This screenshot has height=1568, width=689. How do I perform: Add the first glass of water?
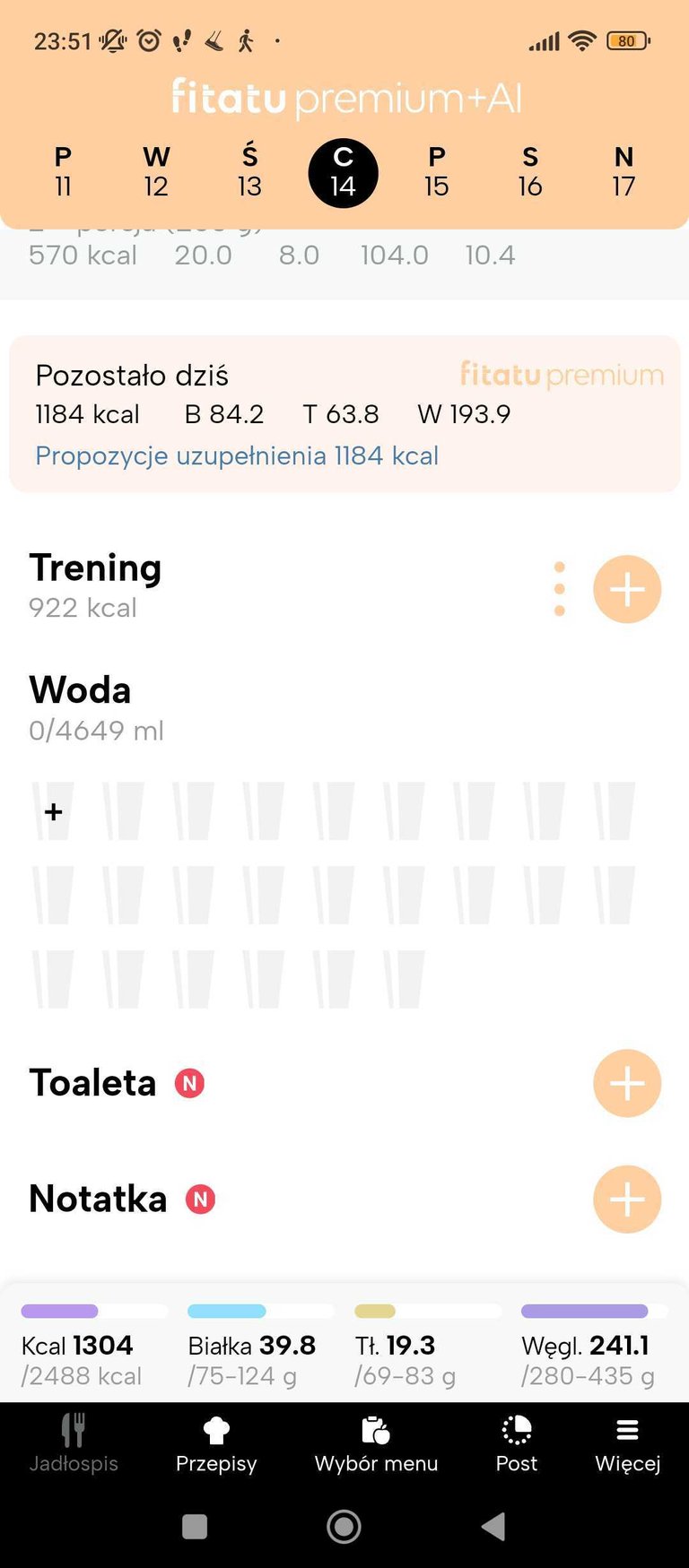click(53, 811)
